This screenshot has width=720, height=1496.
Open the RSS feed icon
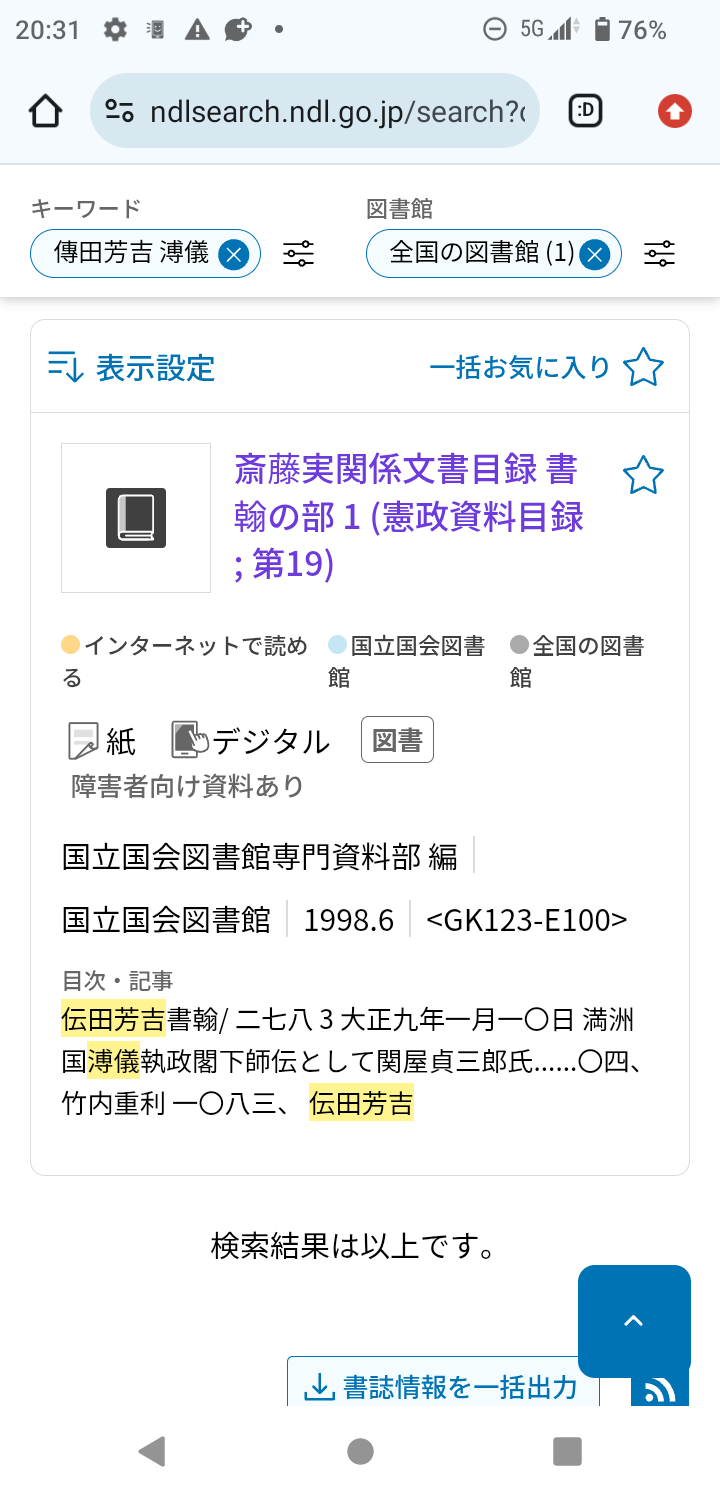coord(660,1390)
